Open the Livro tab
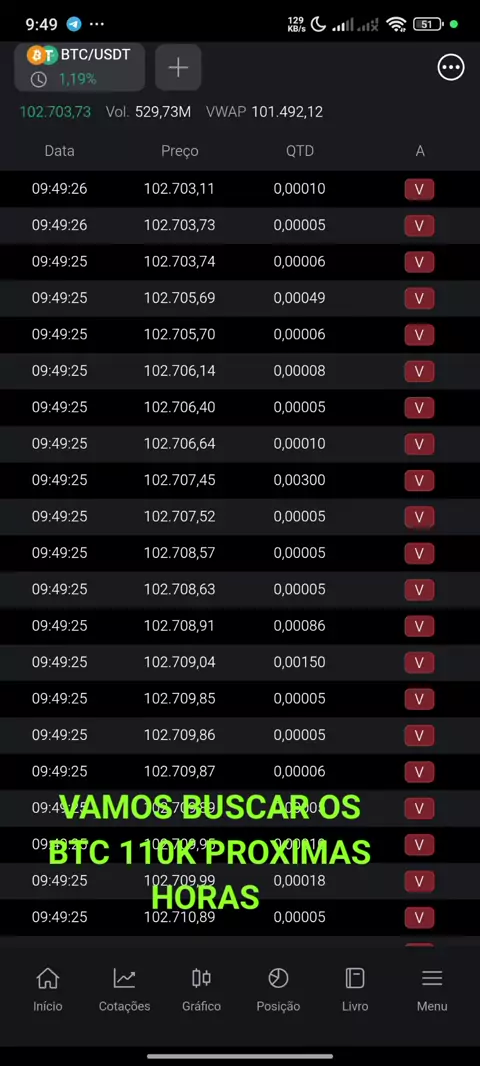The image size is (480, 1066). 355,989
